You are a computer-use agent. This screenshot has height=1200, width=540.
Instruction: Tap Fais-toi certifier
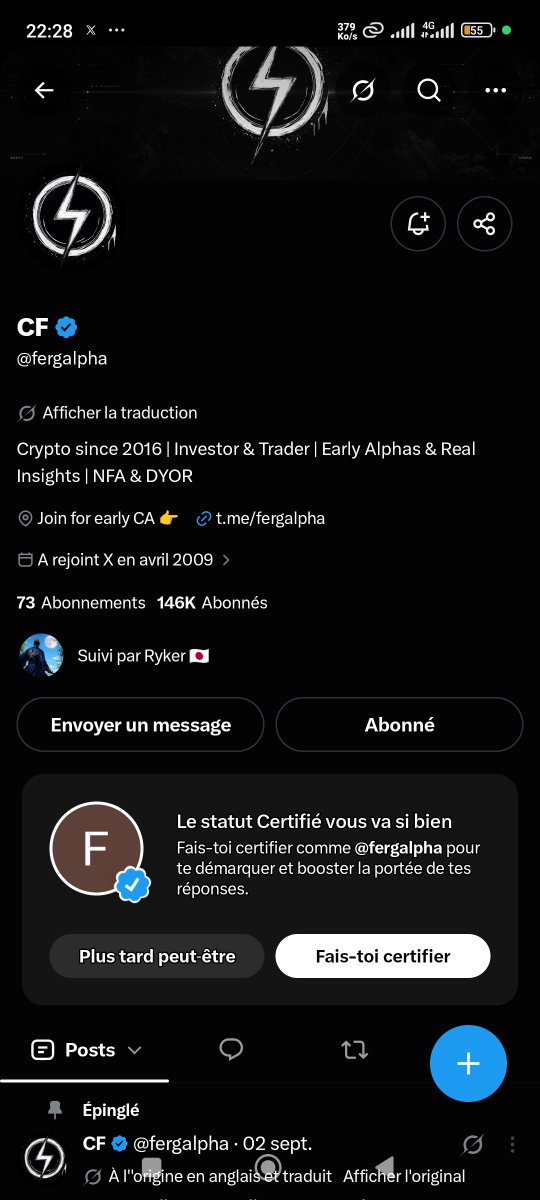pyautogui.click(x=383, y=956)
